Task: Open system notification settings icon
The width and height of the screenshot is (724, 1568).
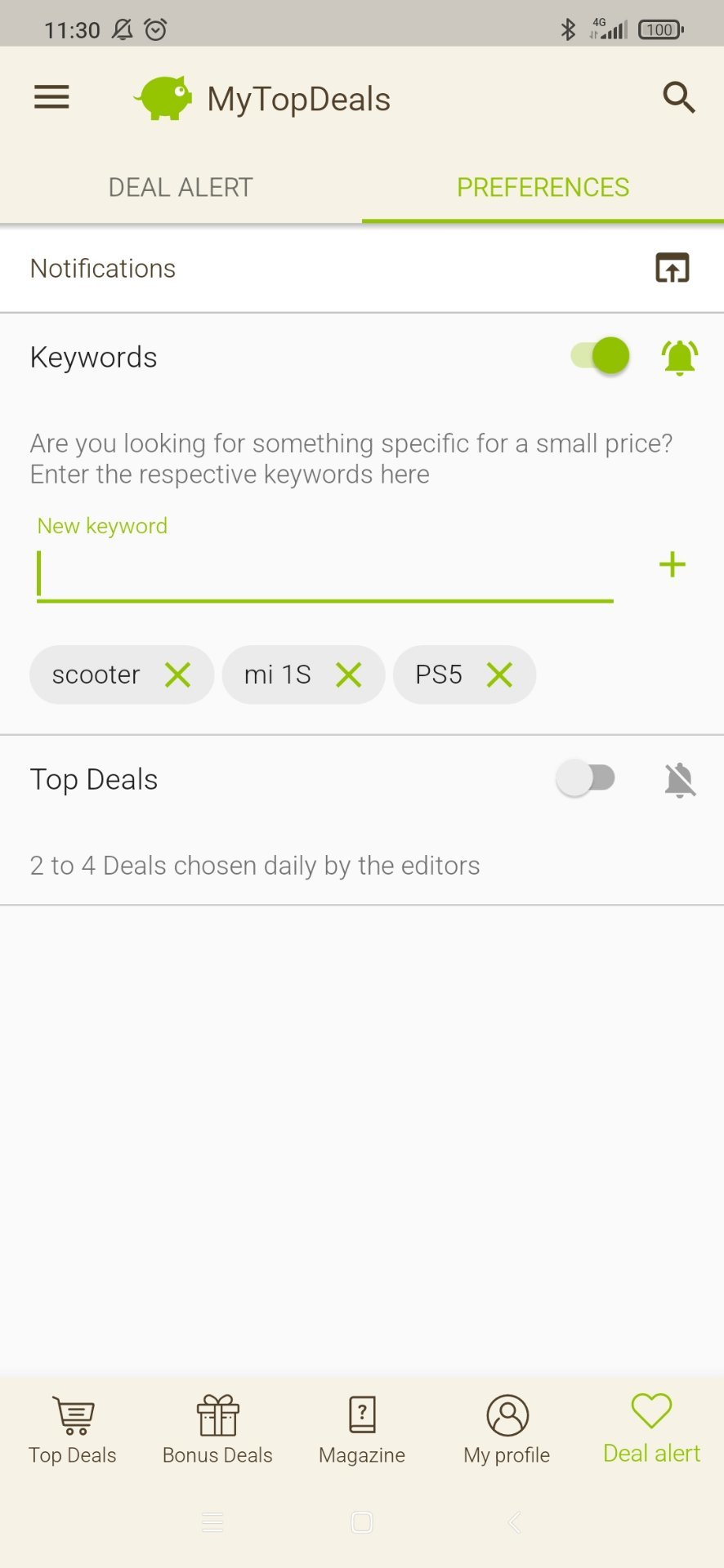Action: [x=673, y=268]
